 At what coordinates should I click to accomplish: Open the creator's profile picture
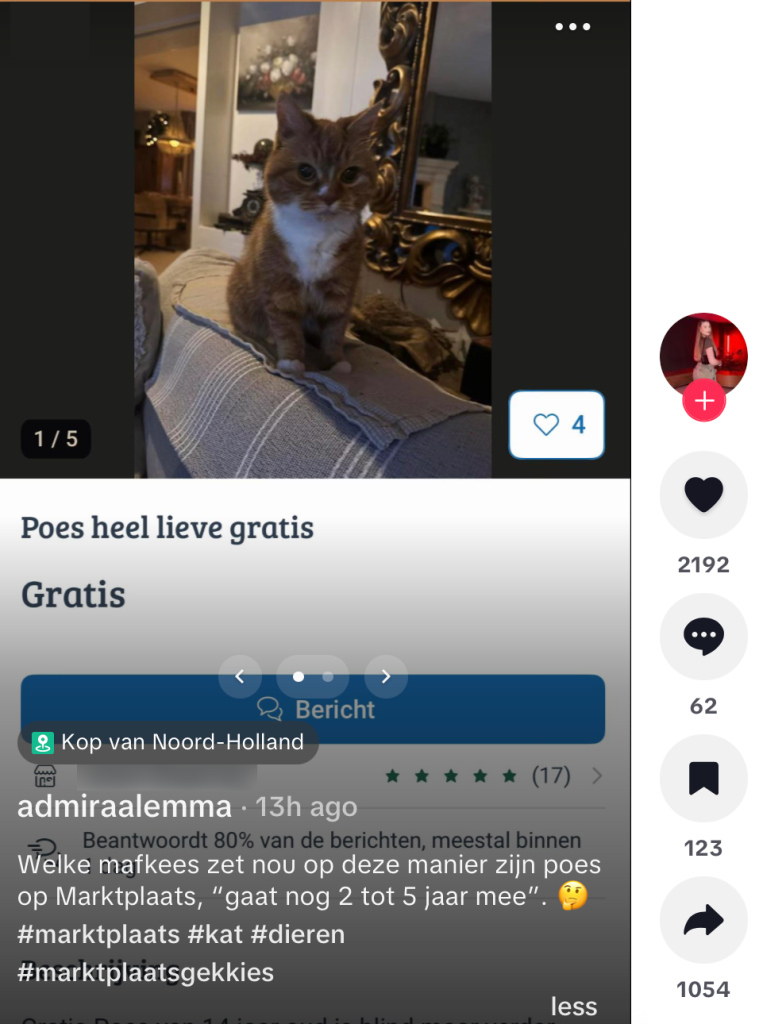point(703,354)
